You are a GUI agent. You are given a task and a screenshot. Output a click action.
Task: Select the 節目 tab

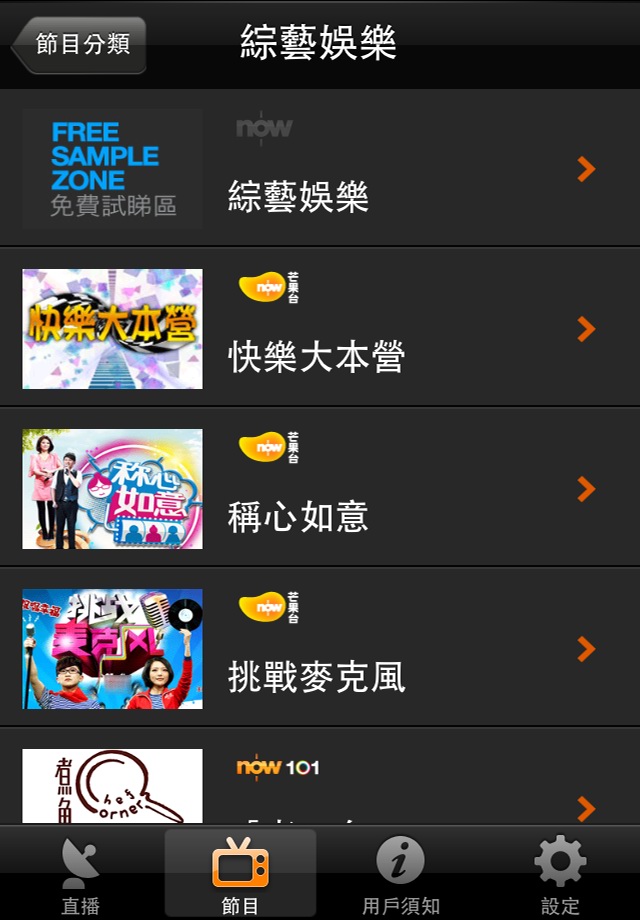(x=240, y=873)
